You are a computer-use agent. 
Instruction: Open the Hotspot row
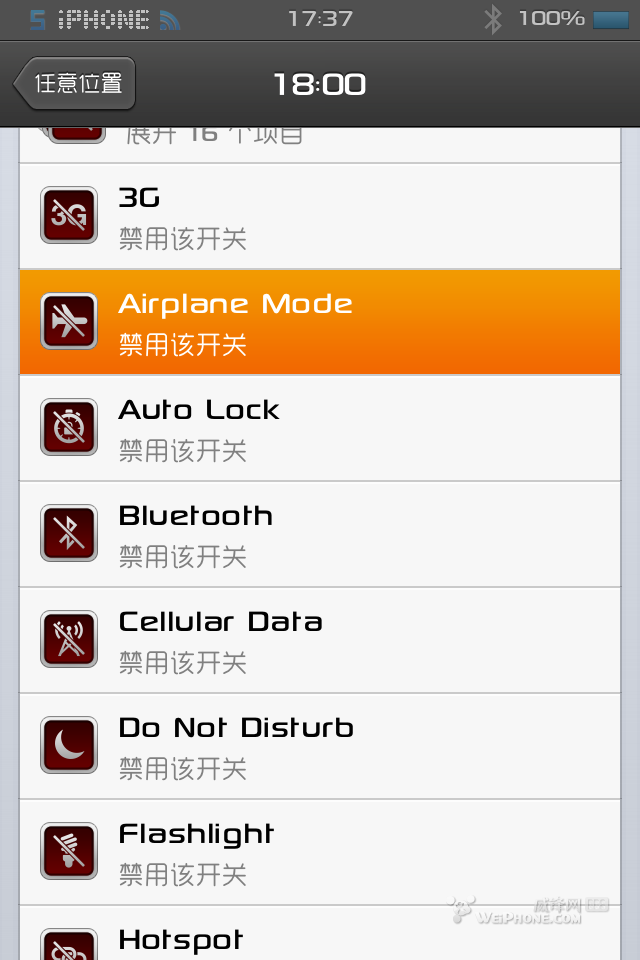click(320, 938)
